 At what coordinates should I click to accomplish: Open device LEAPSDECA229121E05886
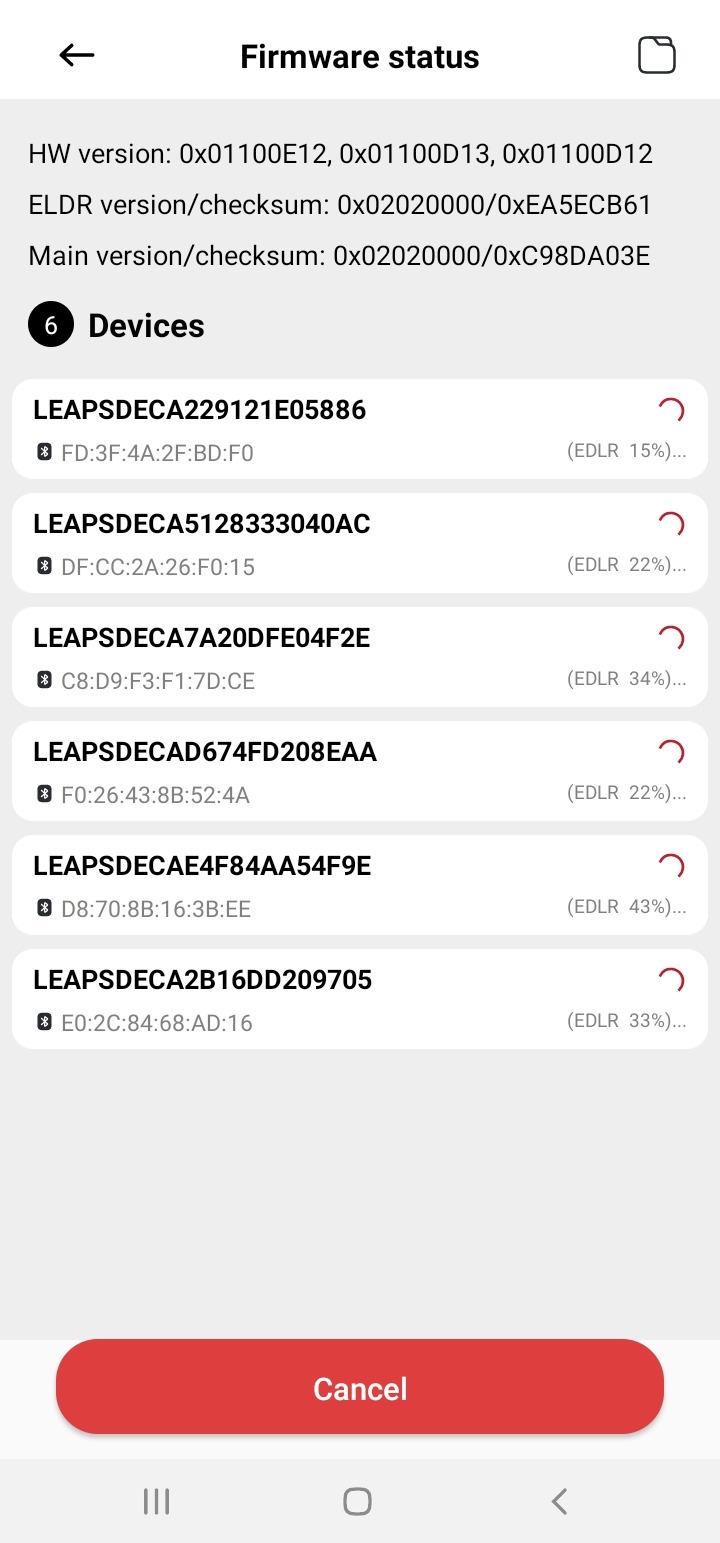point(360,430)
